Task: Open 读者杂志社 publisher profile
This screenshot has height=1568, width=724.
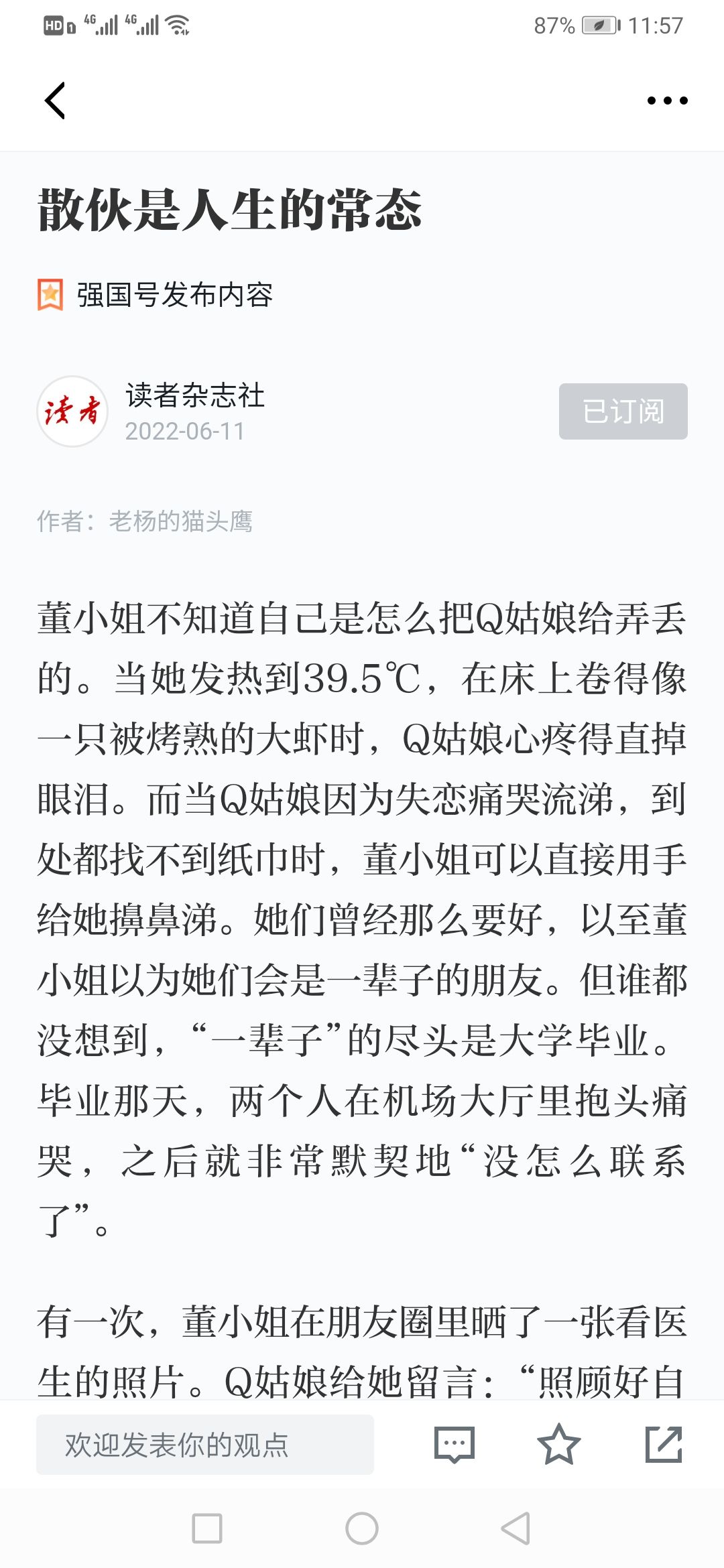Action: point(194,395)
